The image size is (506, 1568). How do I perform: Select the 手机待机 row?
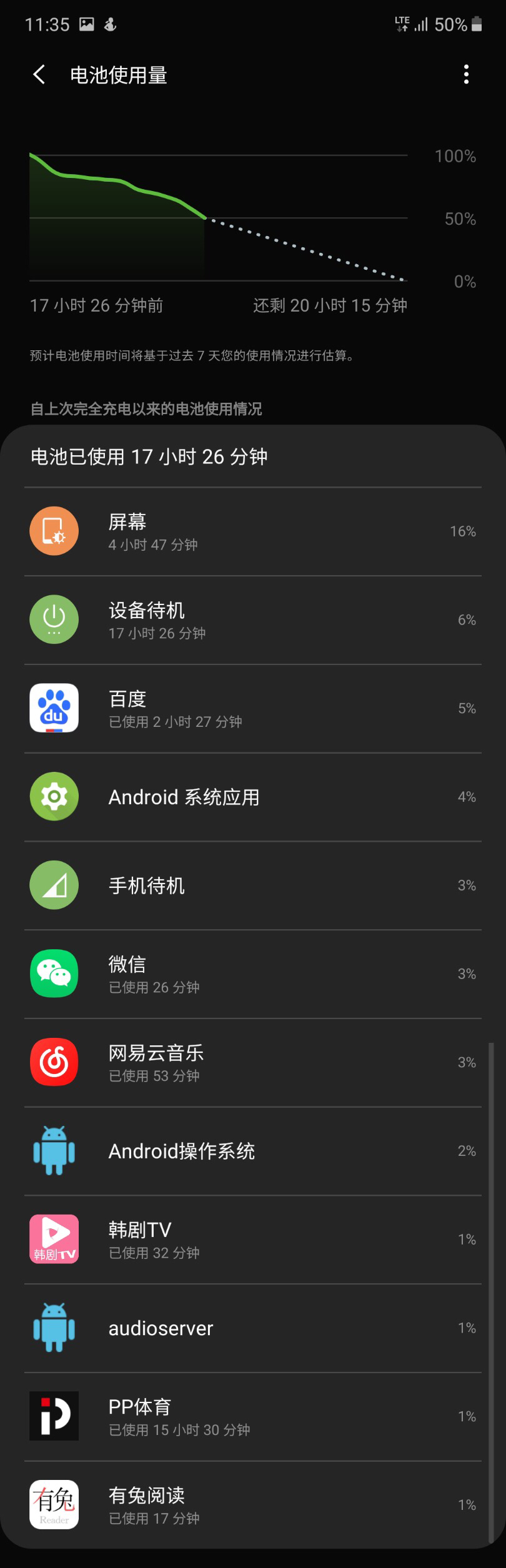point(252,885)
